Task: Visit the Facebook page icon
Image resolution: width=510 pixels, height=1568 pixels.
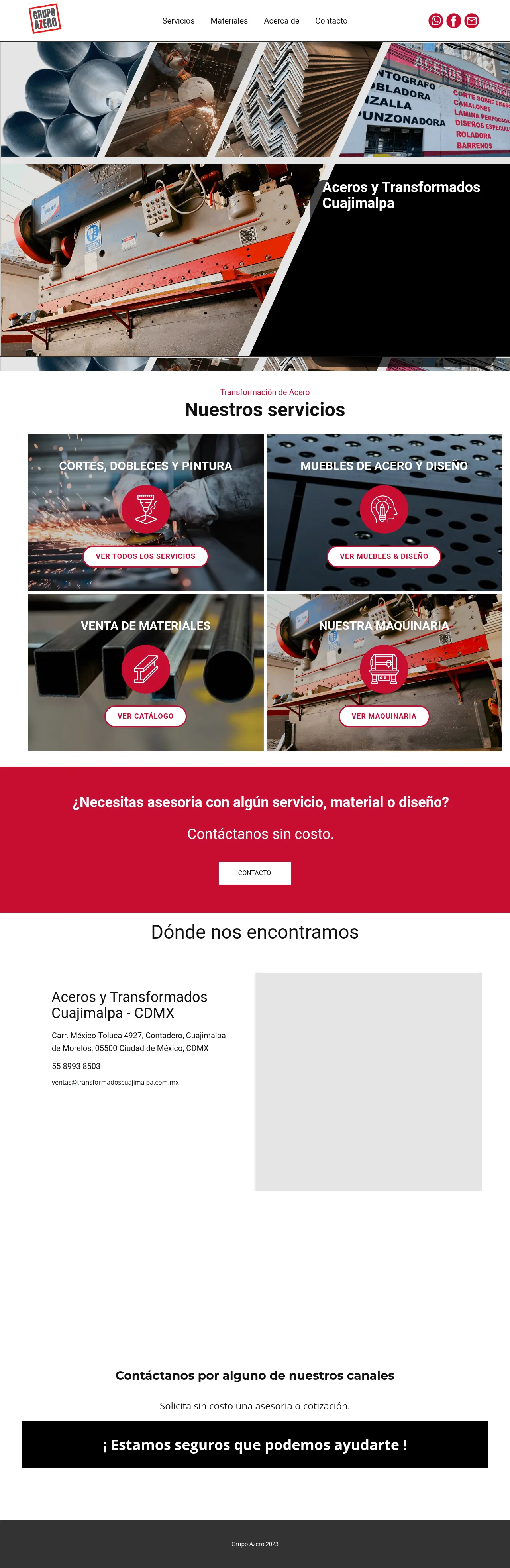Action: coord(453,21)
